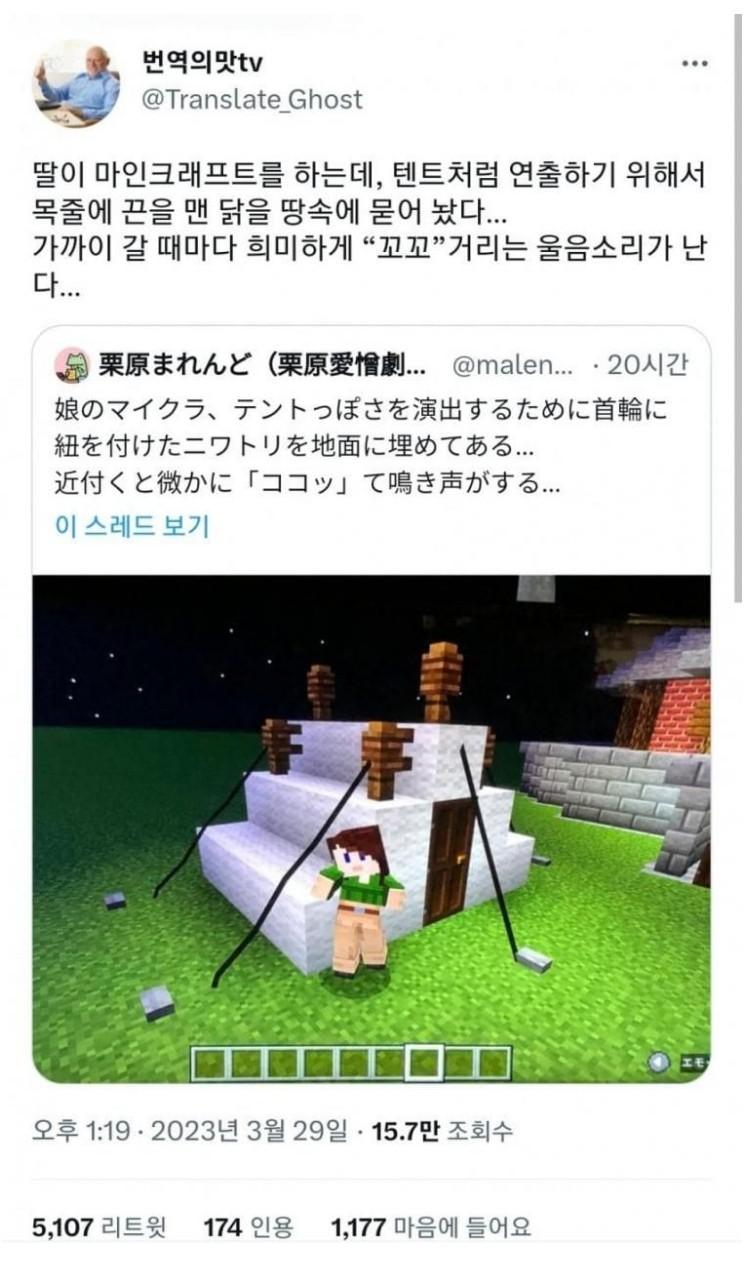Tap the 이 스레드 보기 link
Screen dimensions: 752x1270
pos(132,526)
